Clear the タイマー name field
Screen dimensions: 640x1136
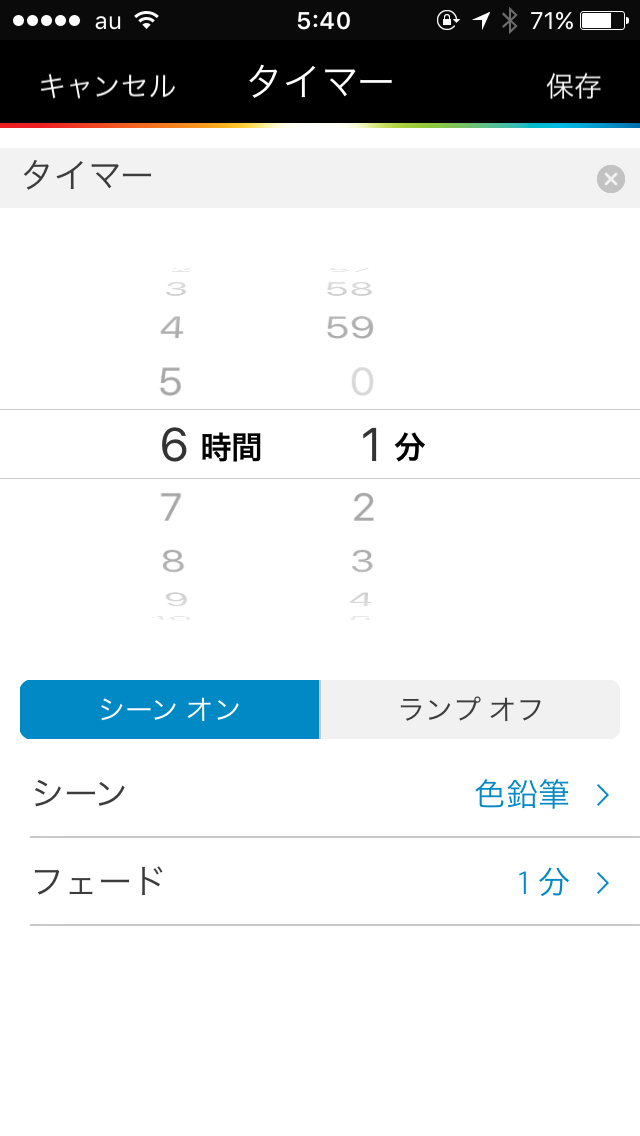(610, 179)
